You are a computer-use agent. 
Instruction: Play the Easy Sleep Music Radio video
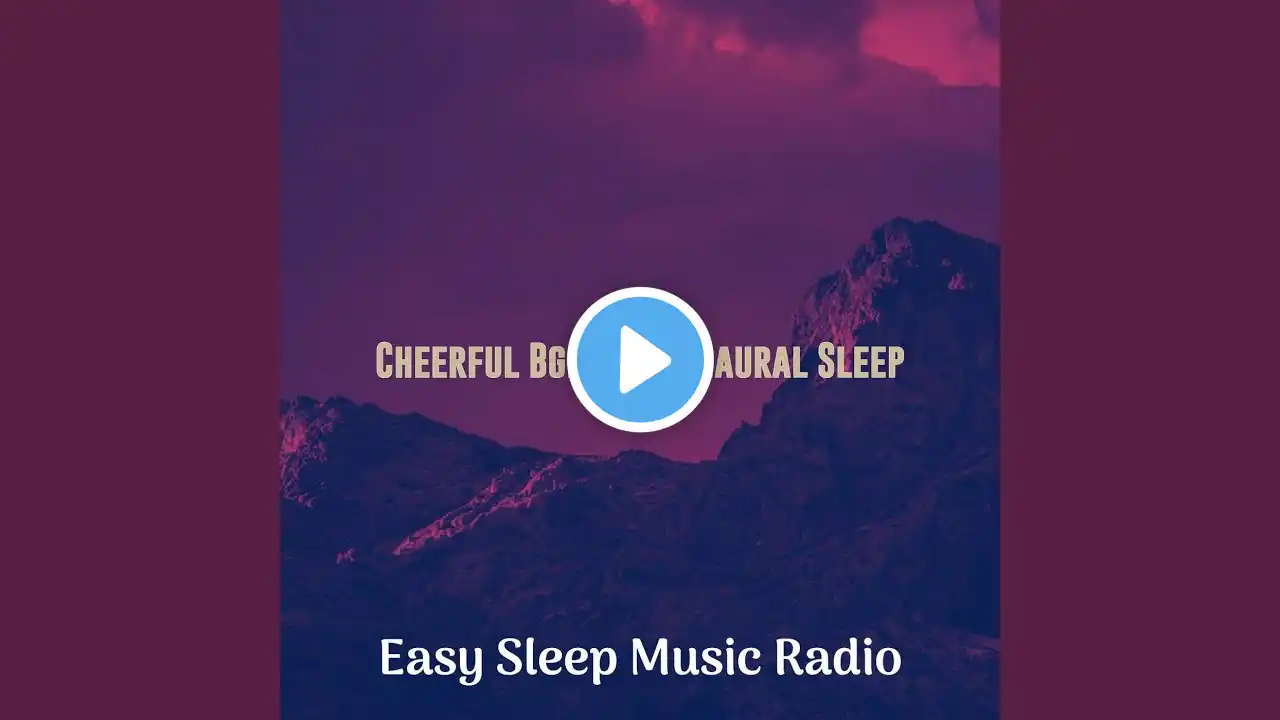(x=640, y=360)
